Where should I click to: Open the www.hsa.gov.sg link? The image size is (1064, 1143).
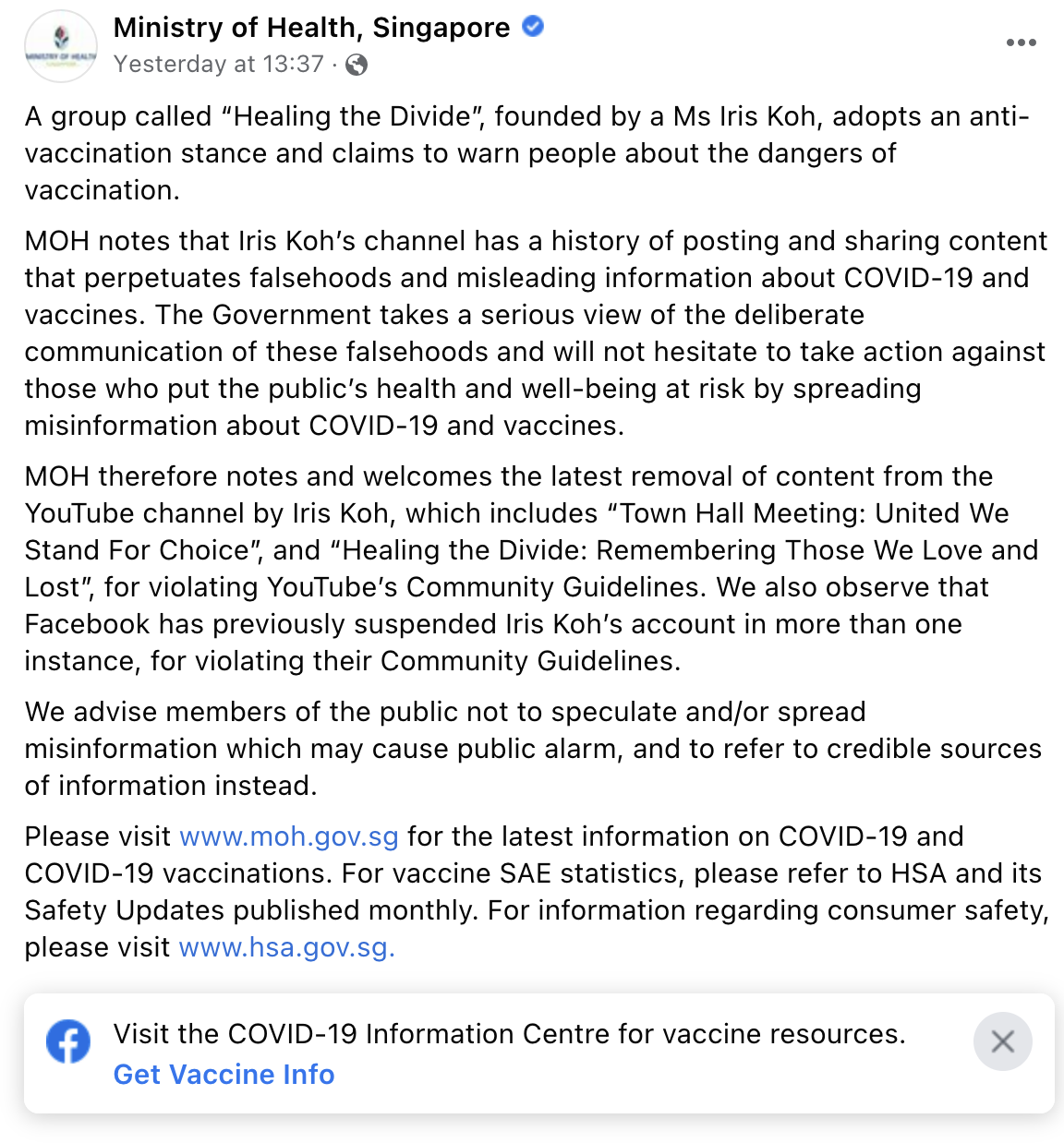click(x=287, y=947)
